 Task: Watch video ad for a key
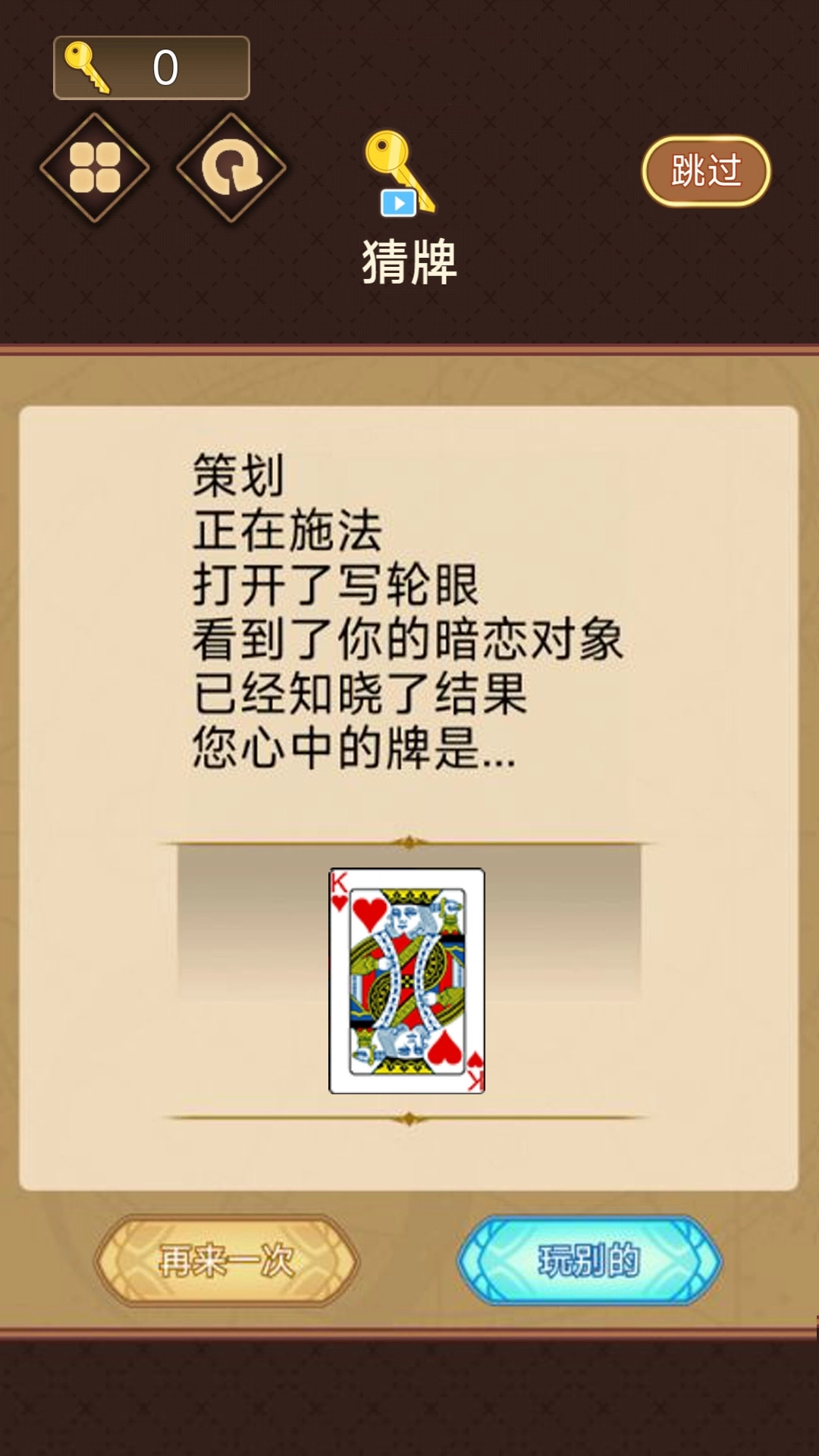click(x=400, y=174)
